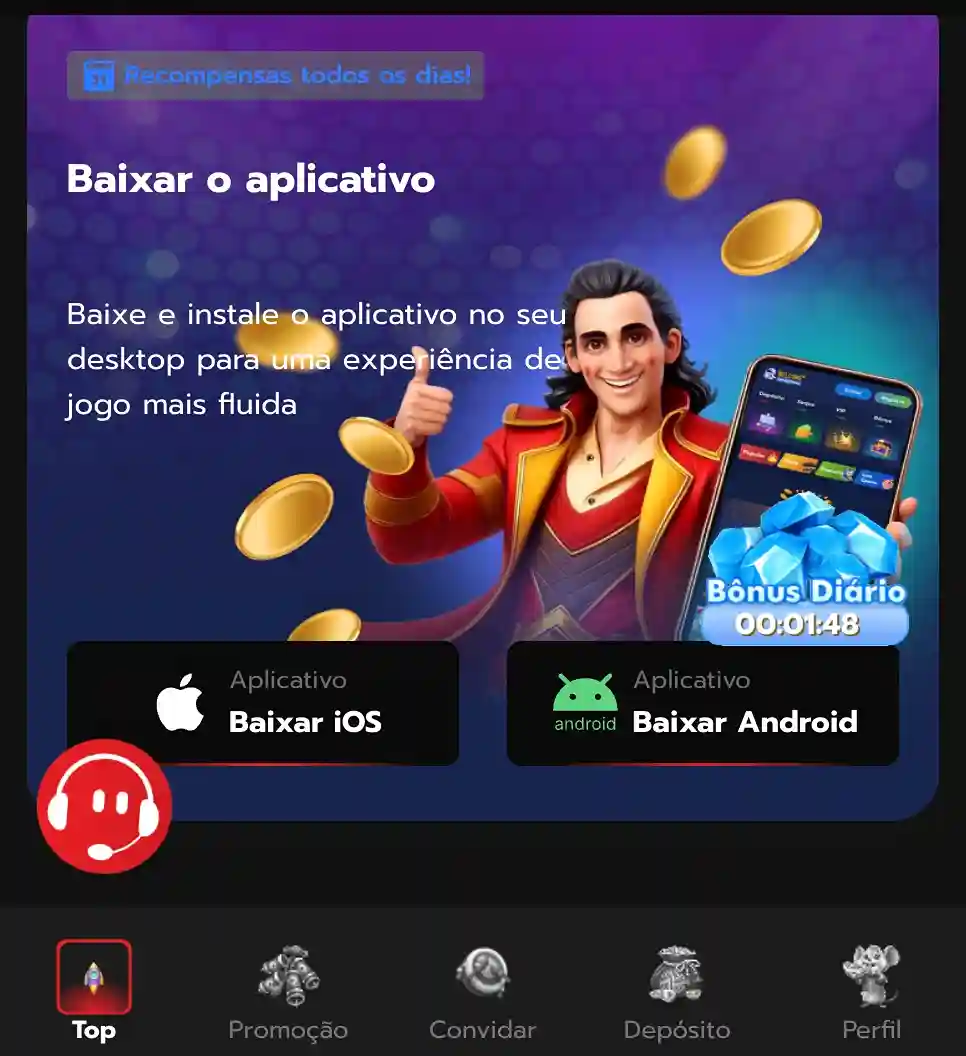
Task: Open the Recompensas todos os dias banner
Action: tap(276, 75)
